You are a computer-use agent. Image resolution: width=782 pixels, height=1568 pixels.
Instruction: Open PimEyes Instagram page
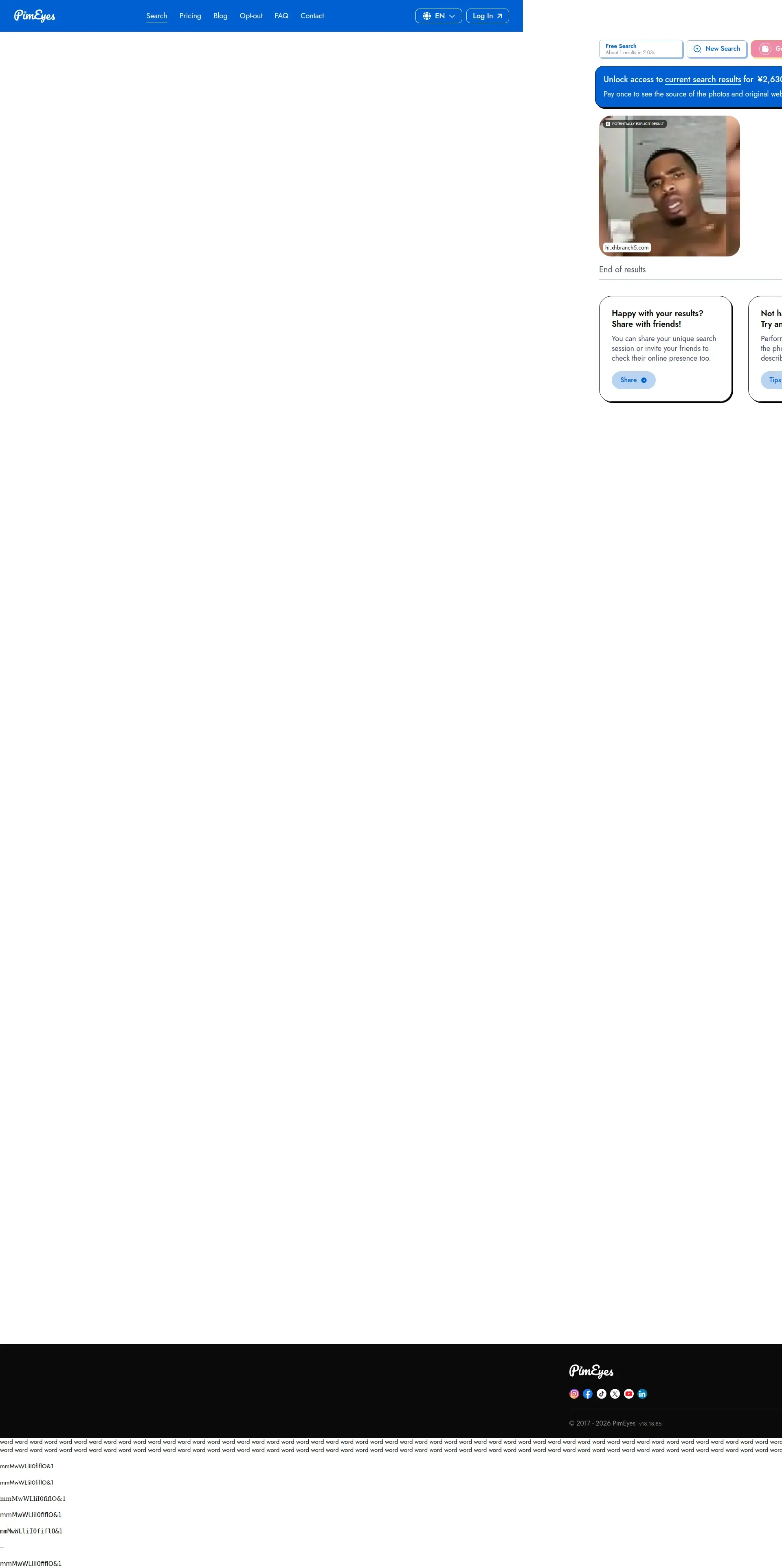click(x=574, y=1394)
